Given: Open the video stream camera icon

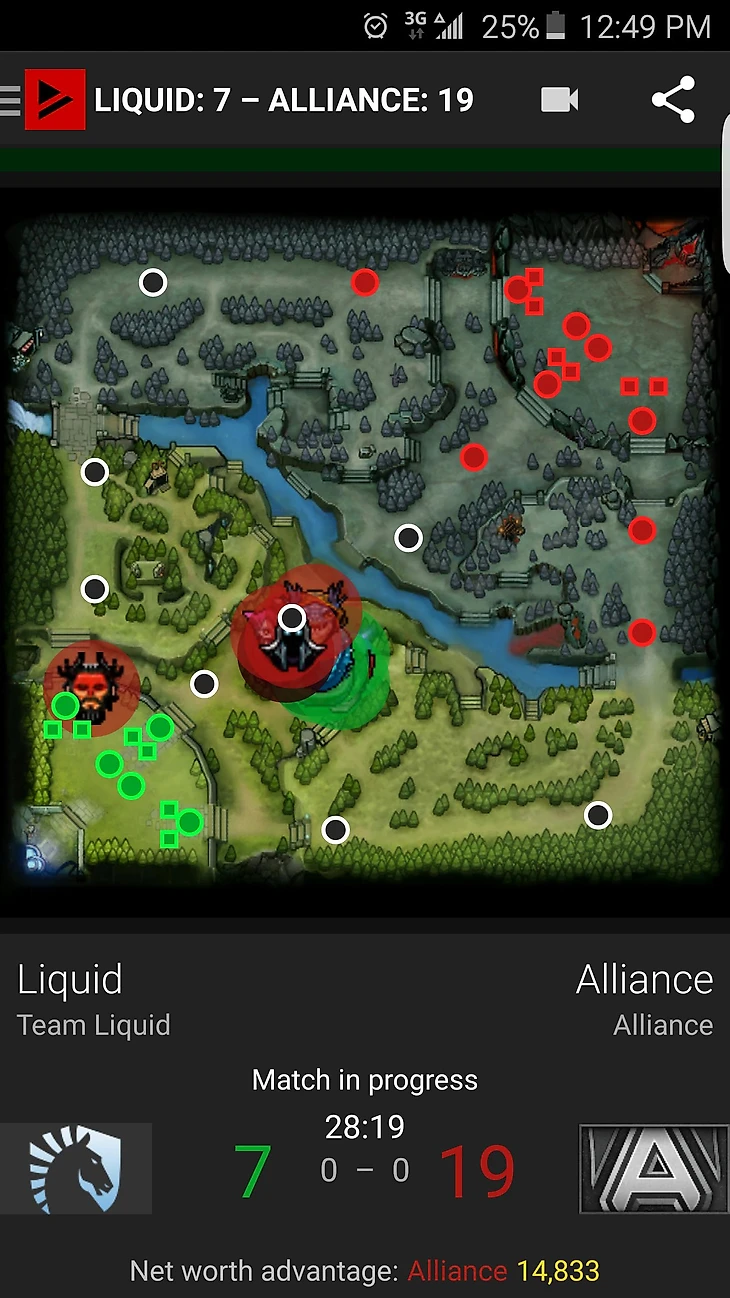Looking at the screenshot, I should click(x=559, y=100).
